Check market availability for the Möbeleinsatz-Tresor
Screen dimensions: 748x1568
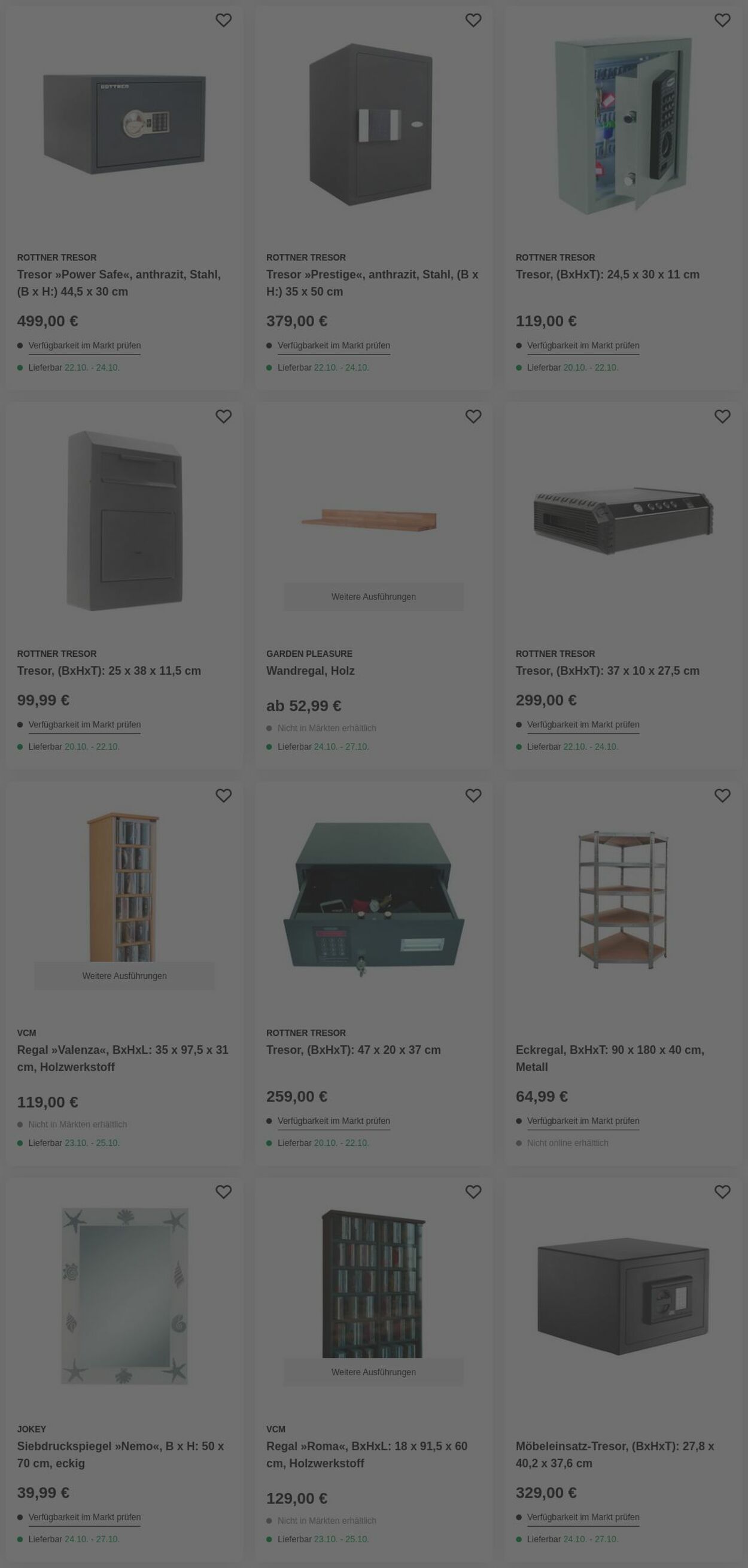click(582, 1517)
